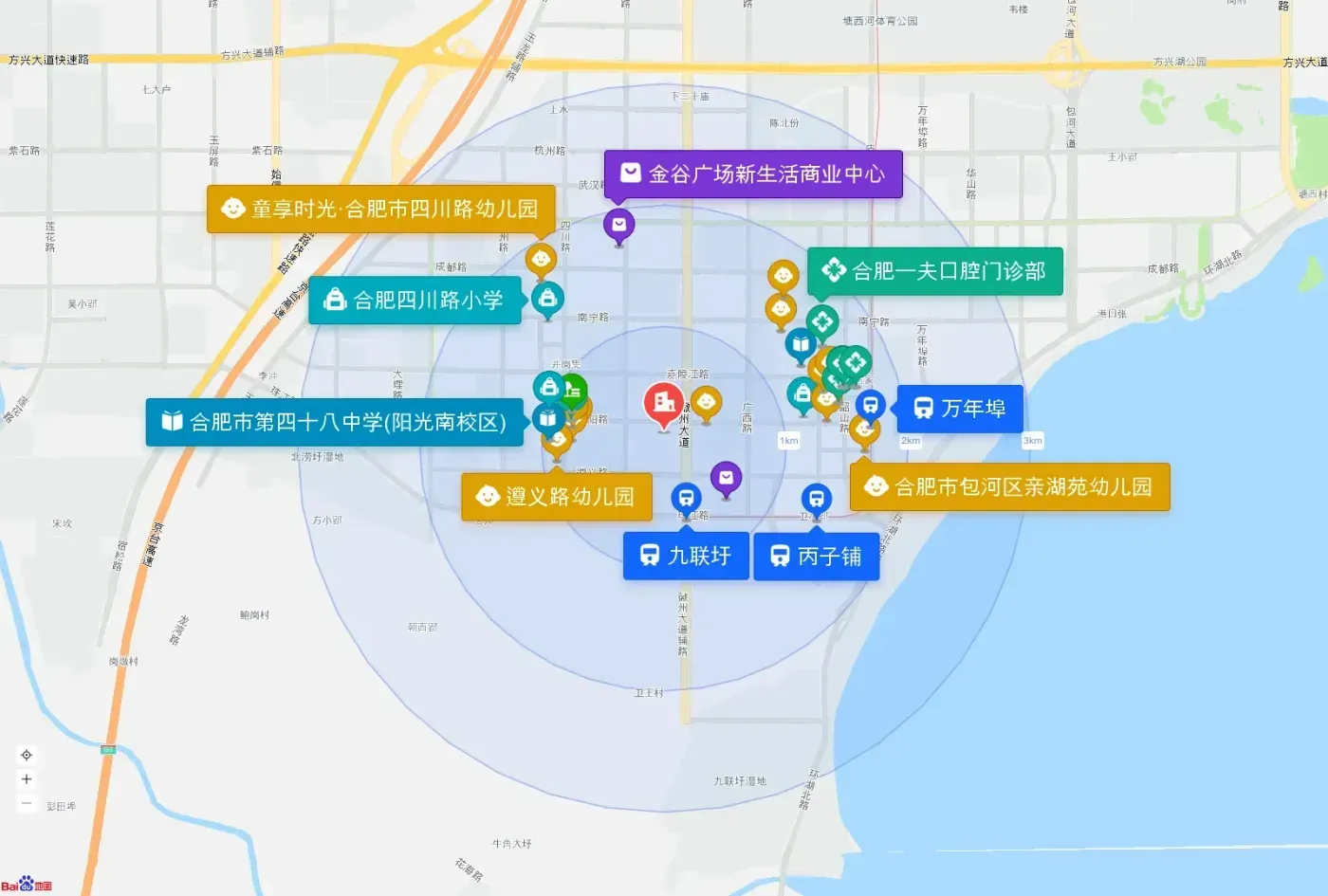The width and height of the screenshot is (1328, 896).
Task: Select the 万年埠 station label
Action: click(x=960, y=409)
